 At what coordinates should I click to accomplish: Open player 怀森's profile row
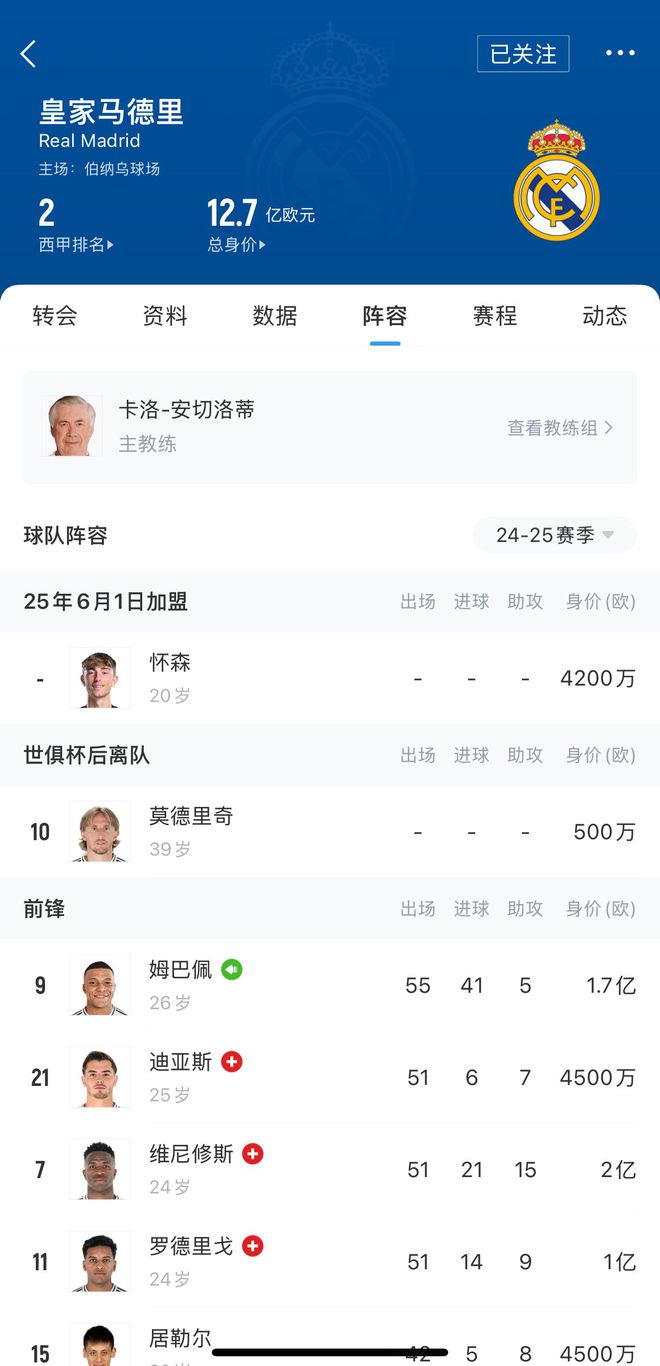pos(330,678)
